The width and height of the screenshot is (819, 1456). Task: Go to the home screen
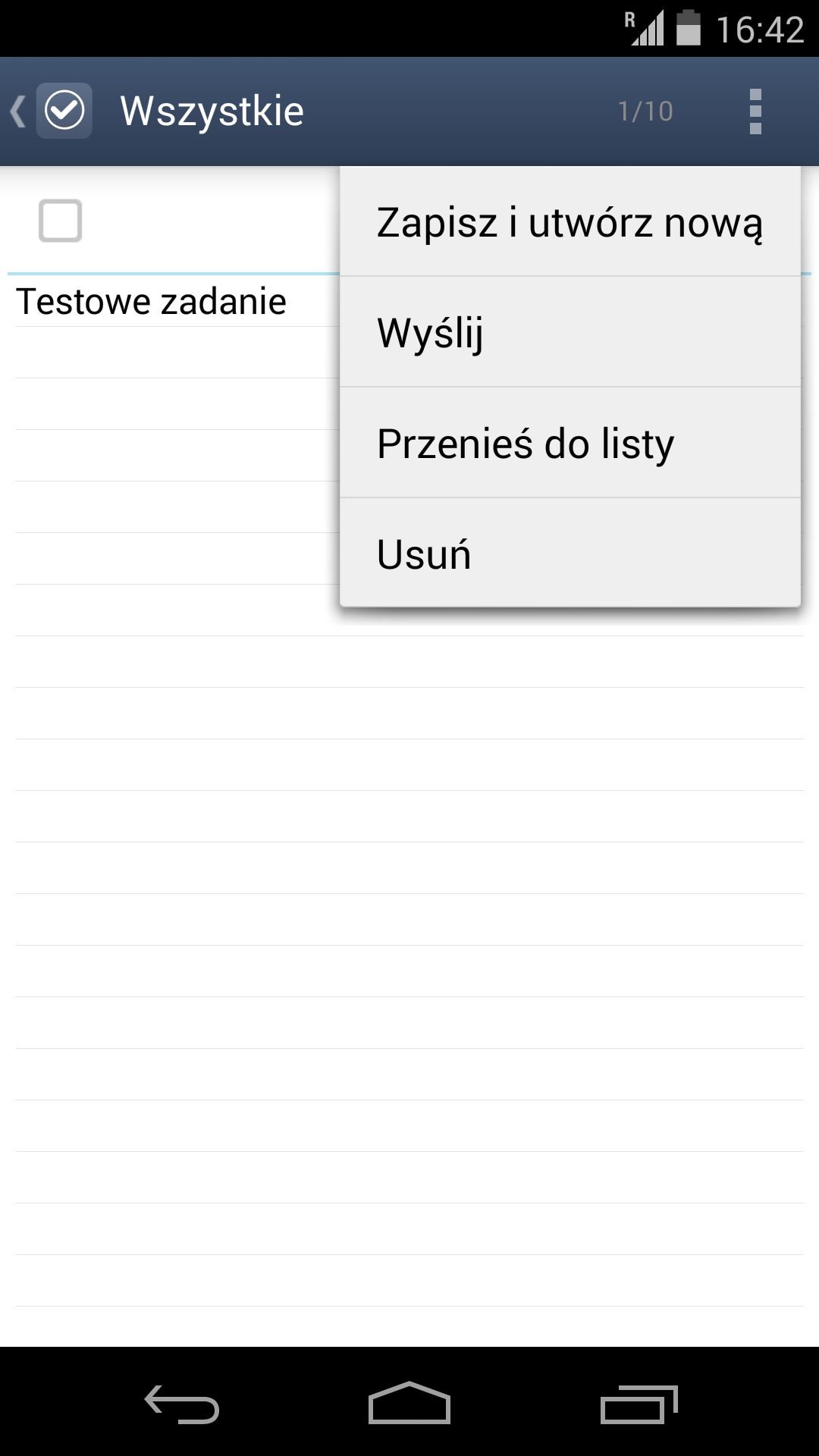[x=409, y=1402]
